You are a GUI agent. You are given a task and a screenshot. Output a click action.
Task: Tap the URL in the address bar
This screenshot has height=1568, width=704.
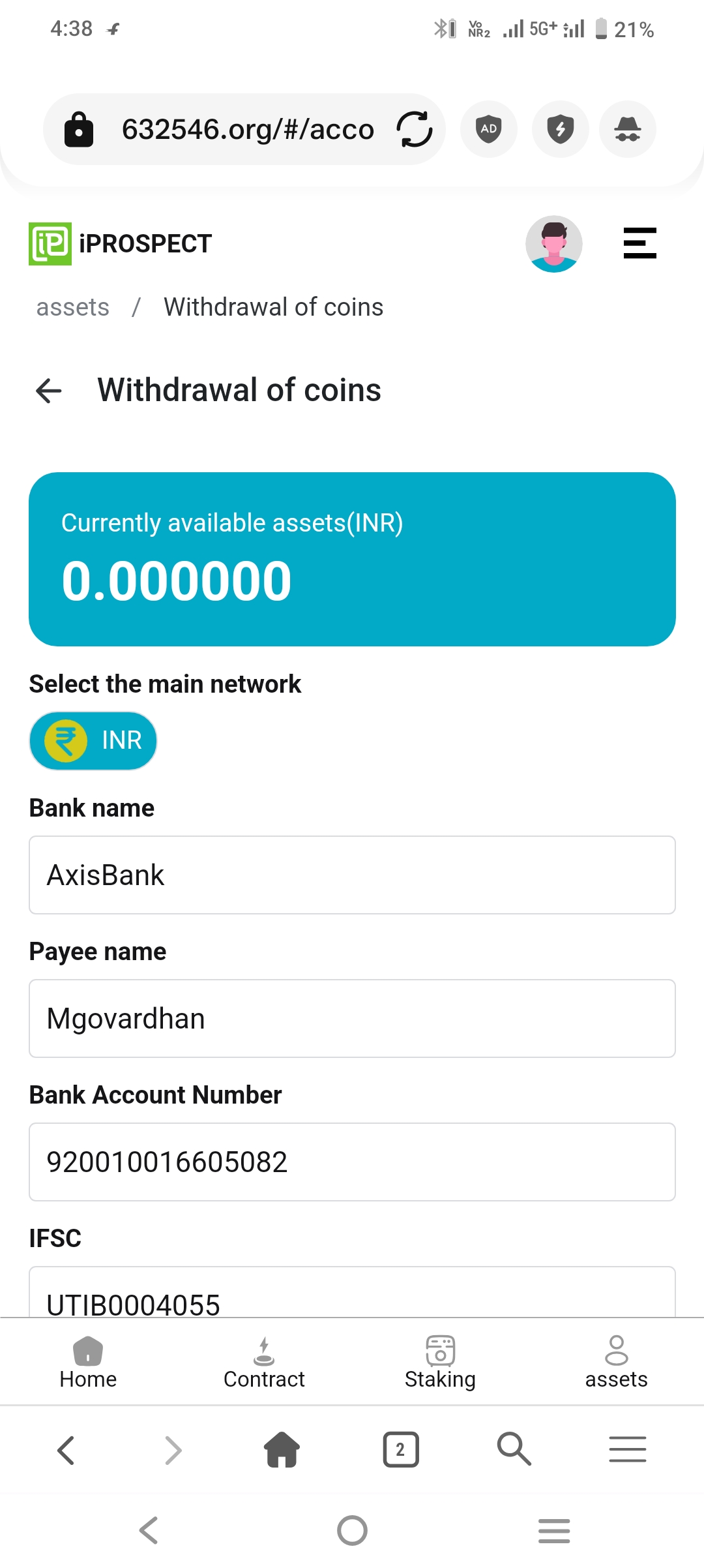coord(248,129)
